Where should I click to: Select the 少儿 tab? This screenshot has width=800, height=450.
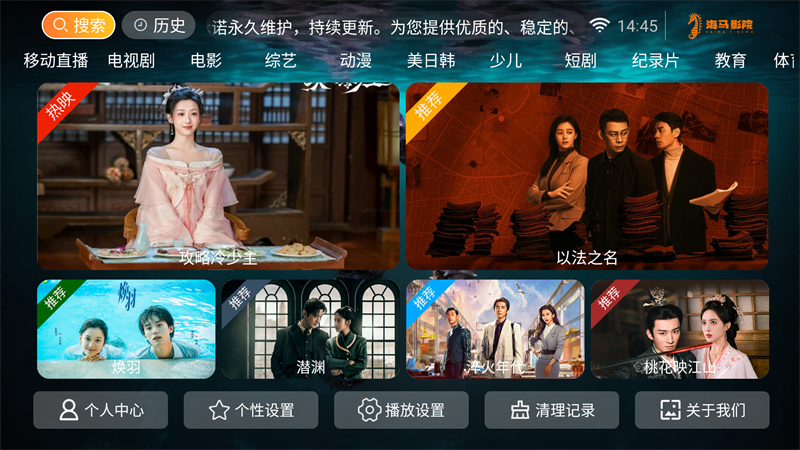click(506, 60)
